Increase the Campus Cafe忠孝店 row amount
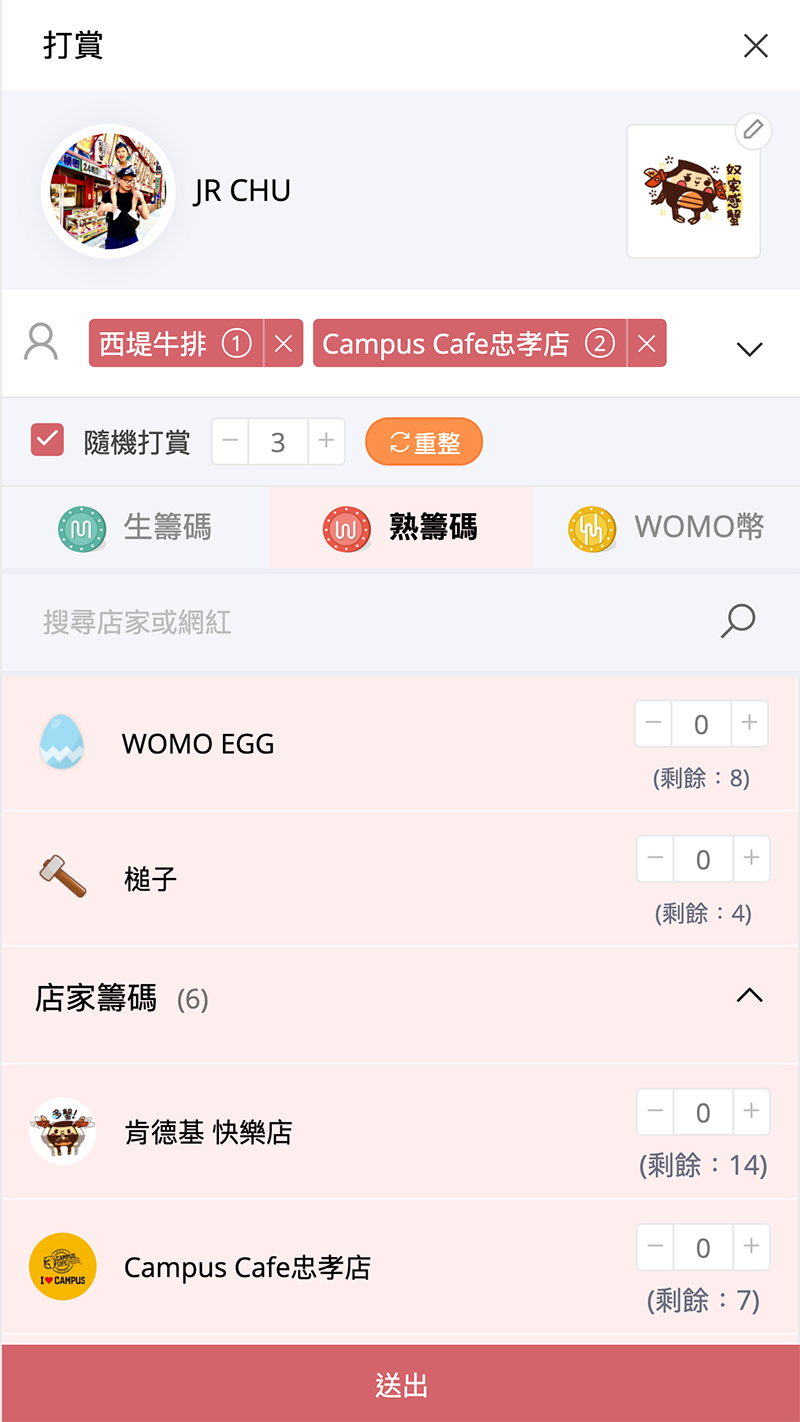The height and width of the screenshot is (1422, 800). click(x=750, y=1246)
